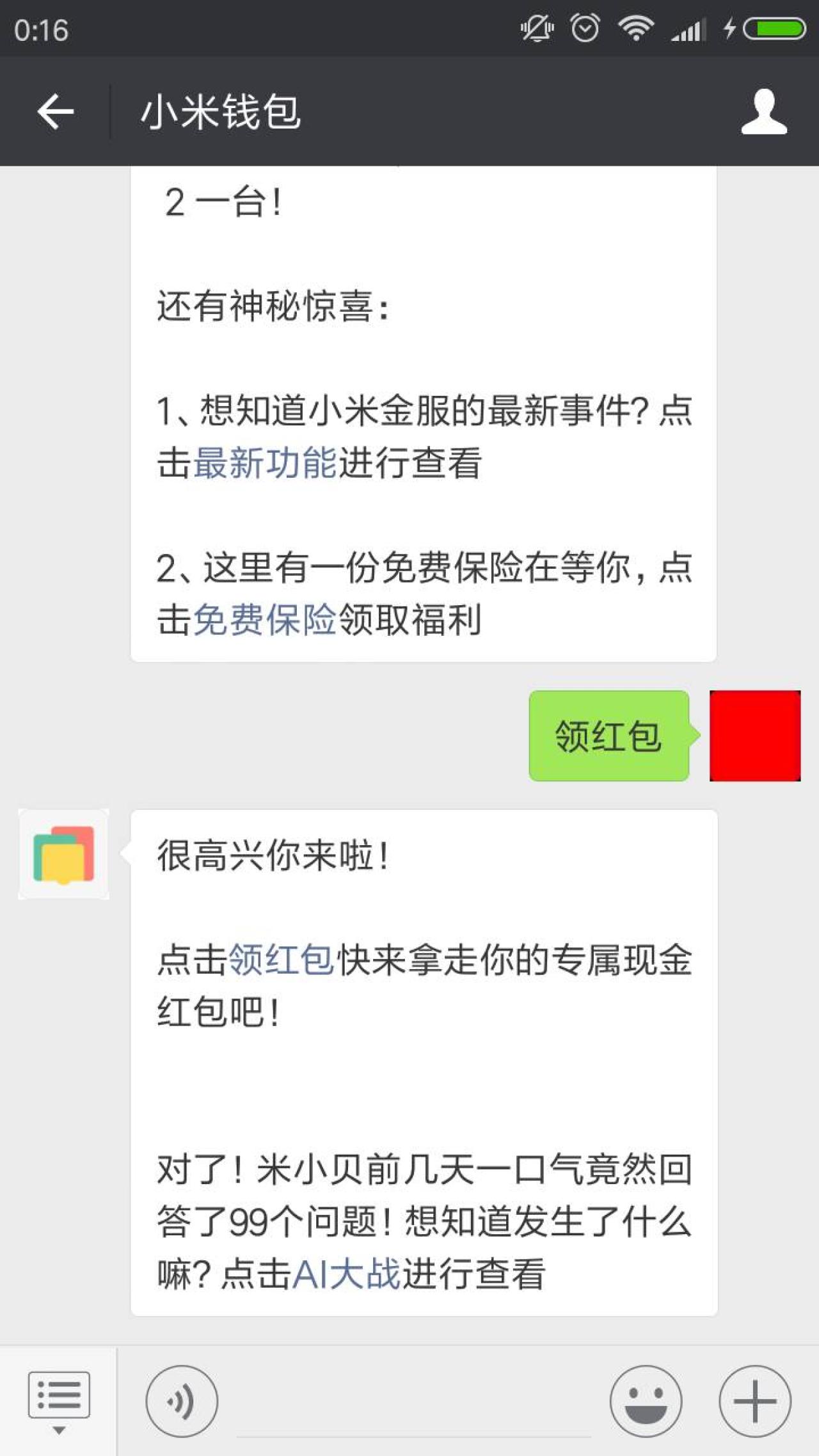This screenshot has height=1456, width=819.
Task: Open the AI大战 link
Action: [x=347, y=1274]
